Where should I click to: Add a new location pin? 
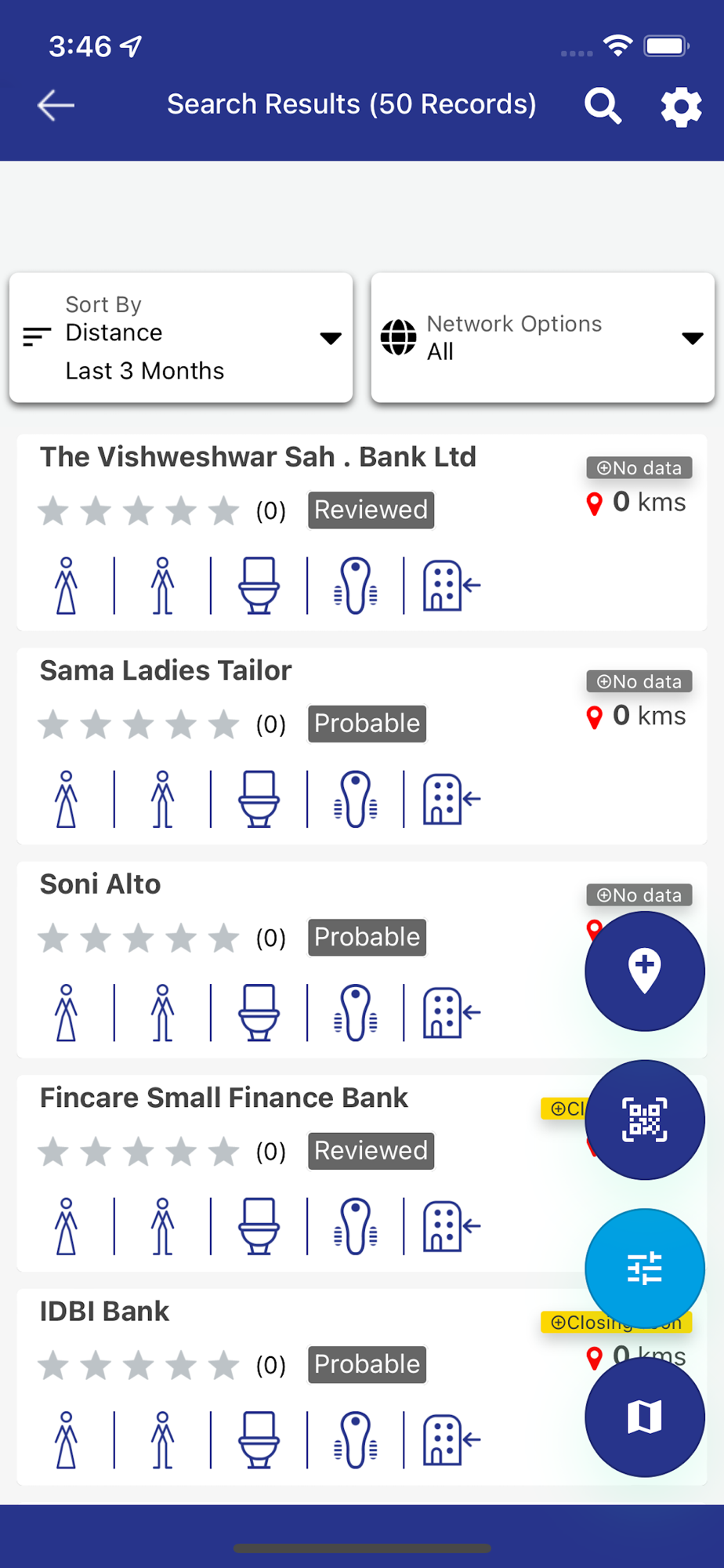(x=645, y=971)
